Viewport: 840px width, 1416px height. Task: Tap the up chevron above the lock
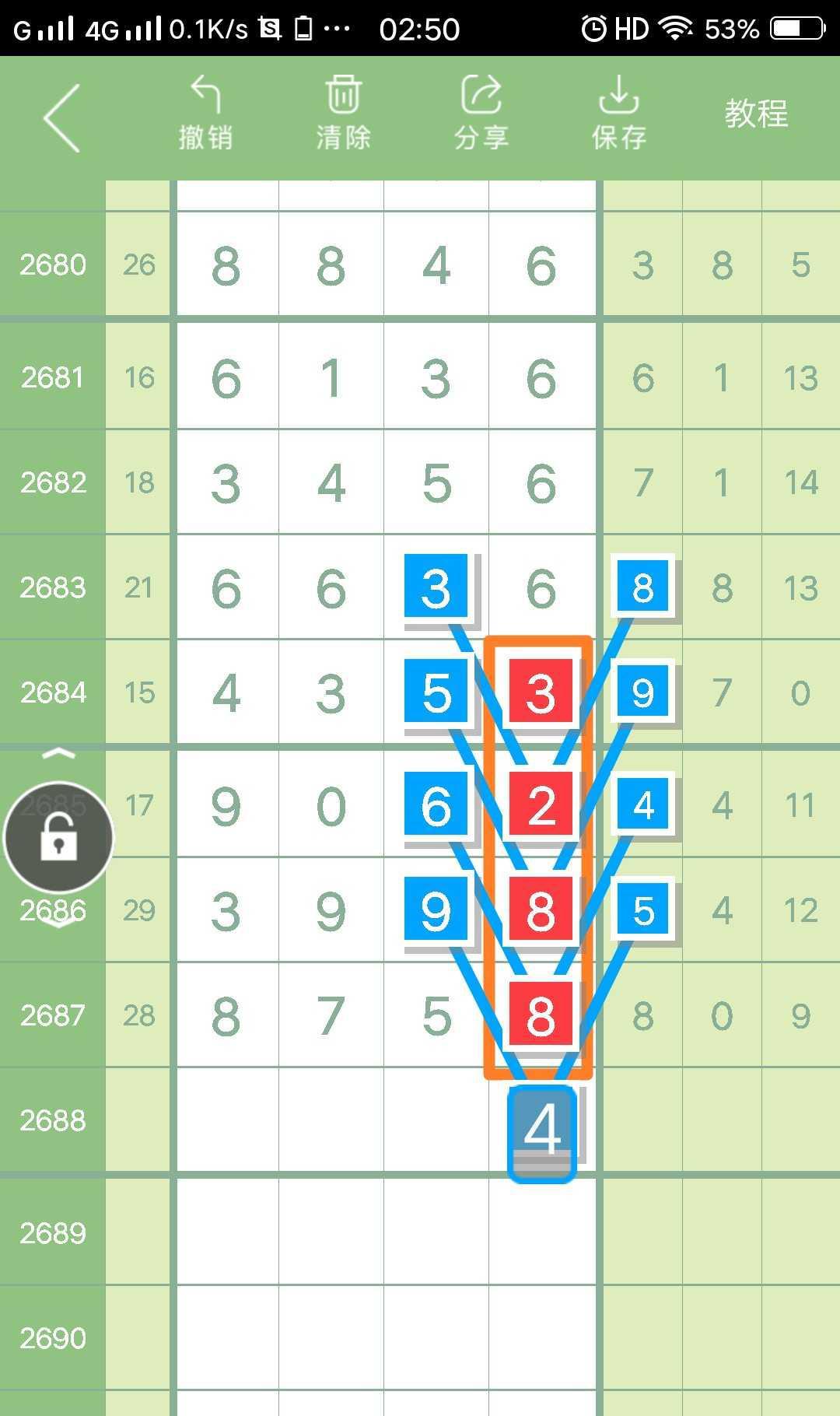point(58,753)
